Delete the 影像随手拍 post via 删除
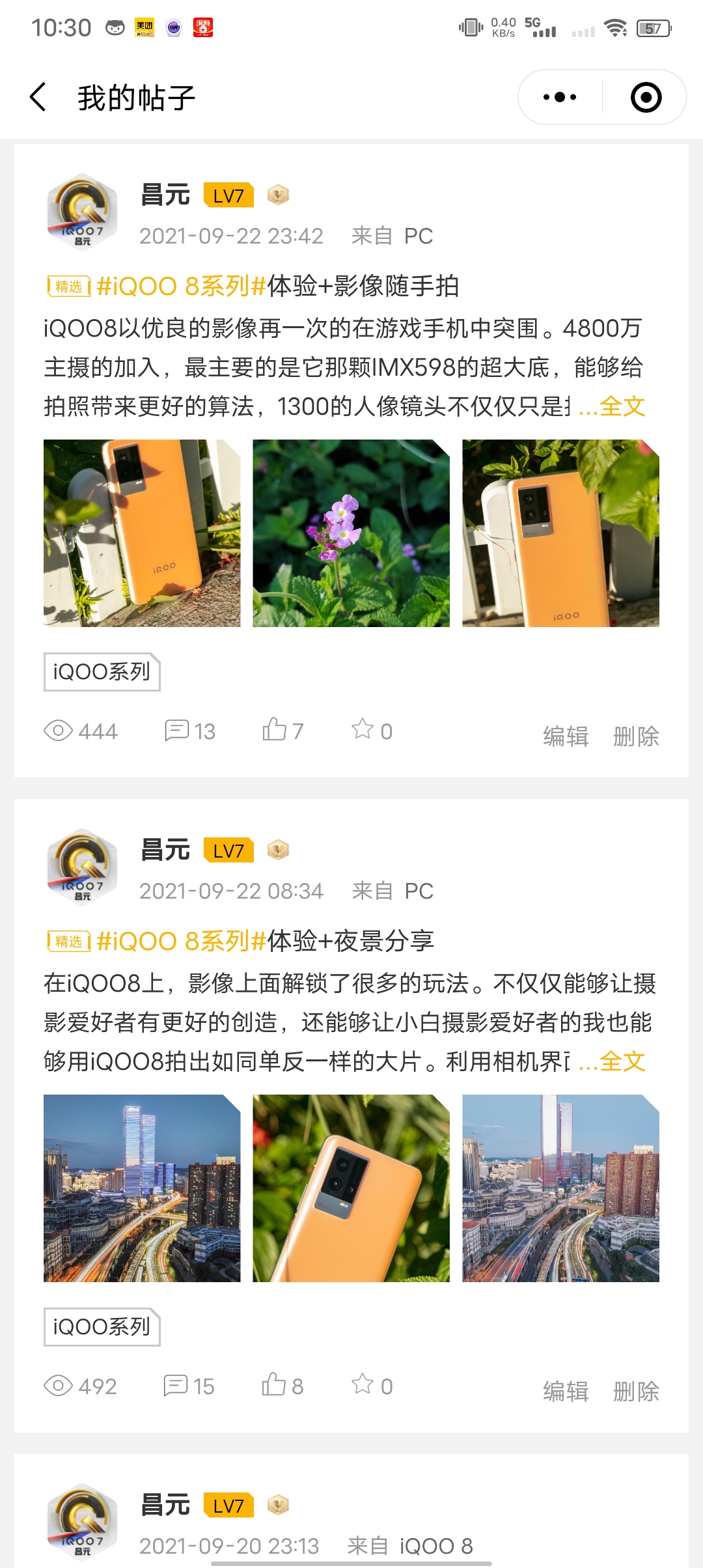Image resolution: width=703 pixels, height=1568 pixels. (636, 736)
